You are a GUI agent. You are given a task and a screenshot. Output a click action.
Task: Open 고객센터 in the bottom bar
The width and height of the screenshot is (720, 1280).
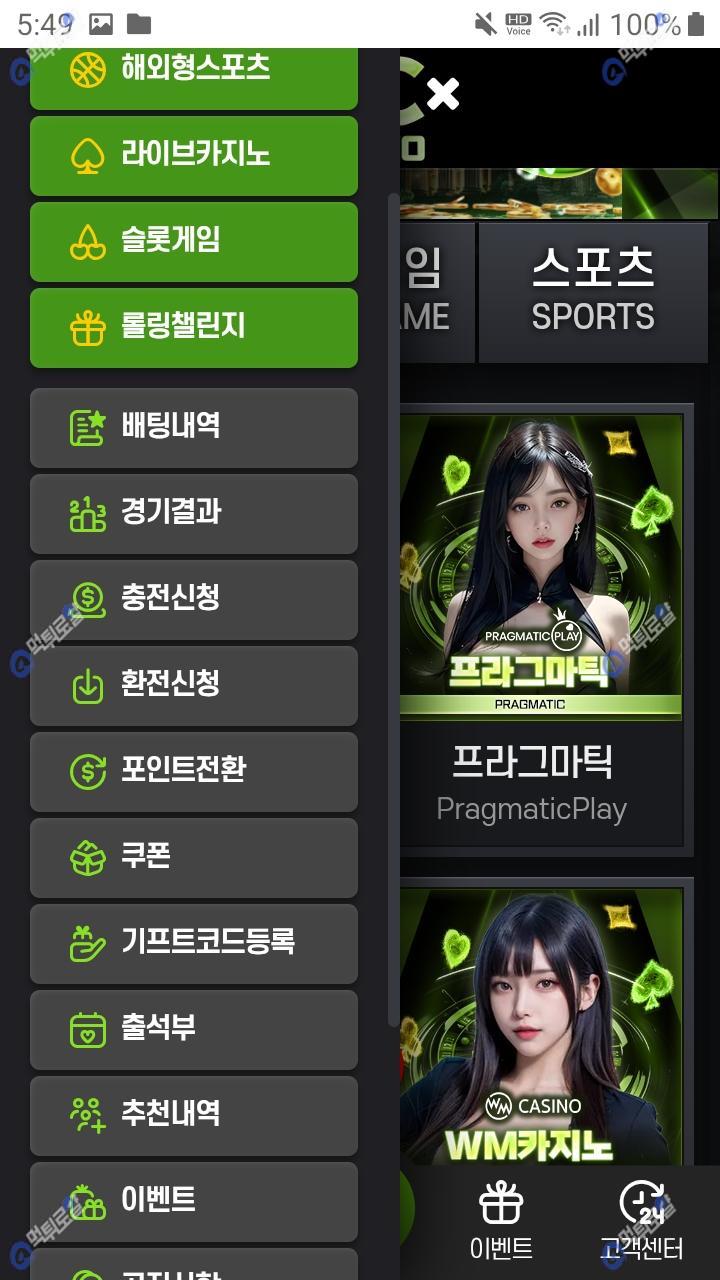(x=642, y=1222)
